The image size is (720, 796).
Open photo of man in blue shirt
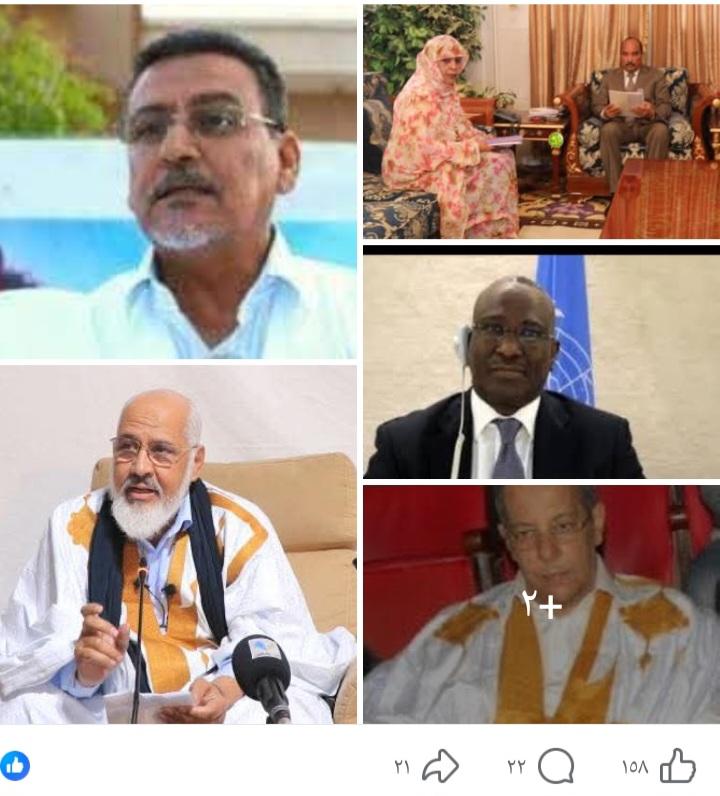(x=178, y=180)
